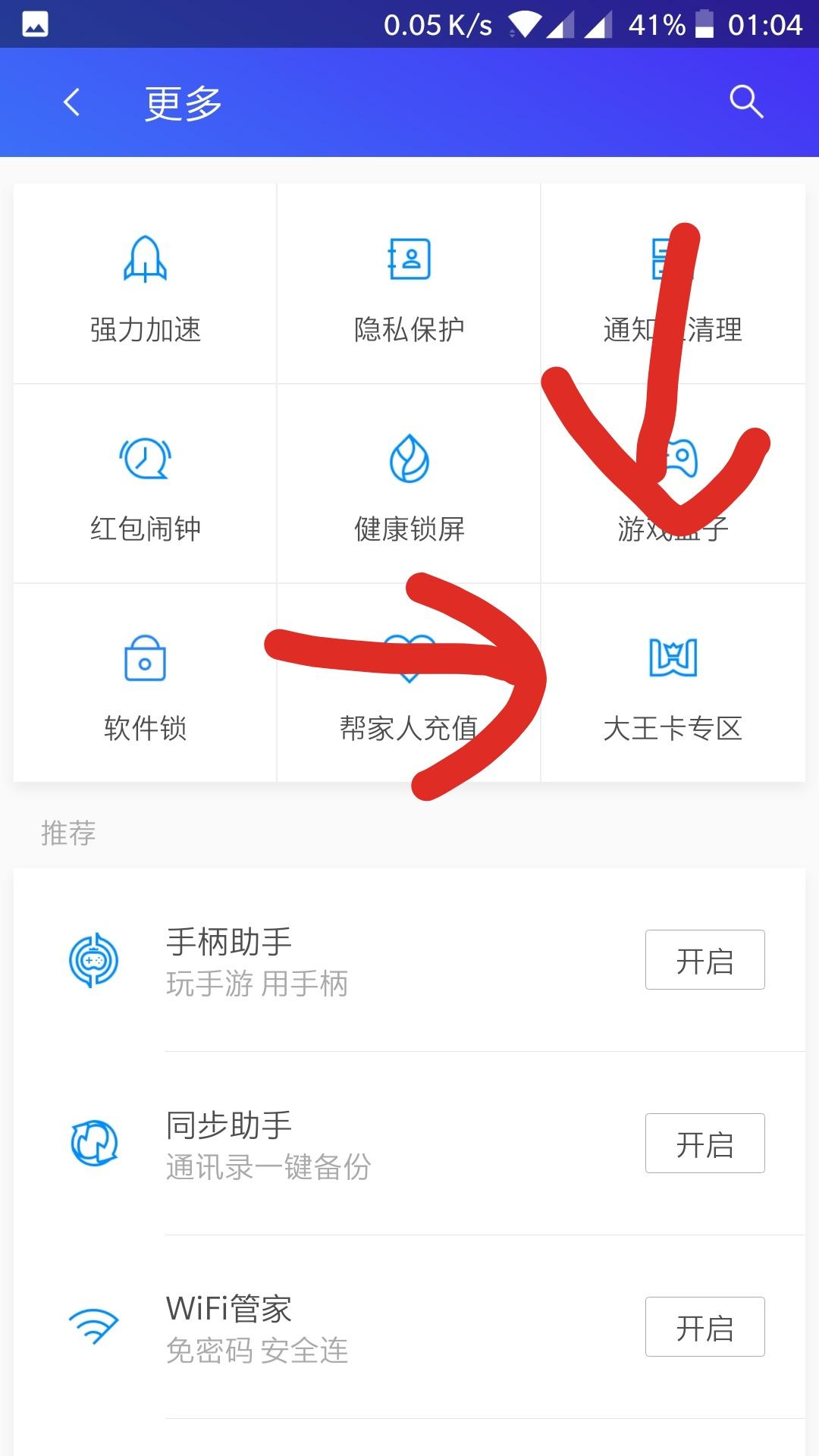Tap the 推荐 section heading
This screenshot has height=1456, width=819.
(x=67, y=834)
